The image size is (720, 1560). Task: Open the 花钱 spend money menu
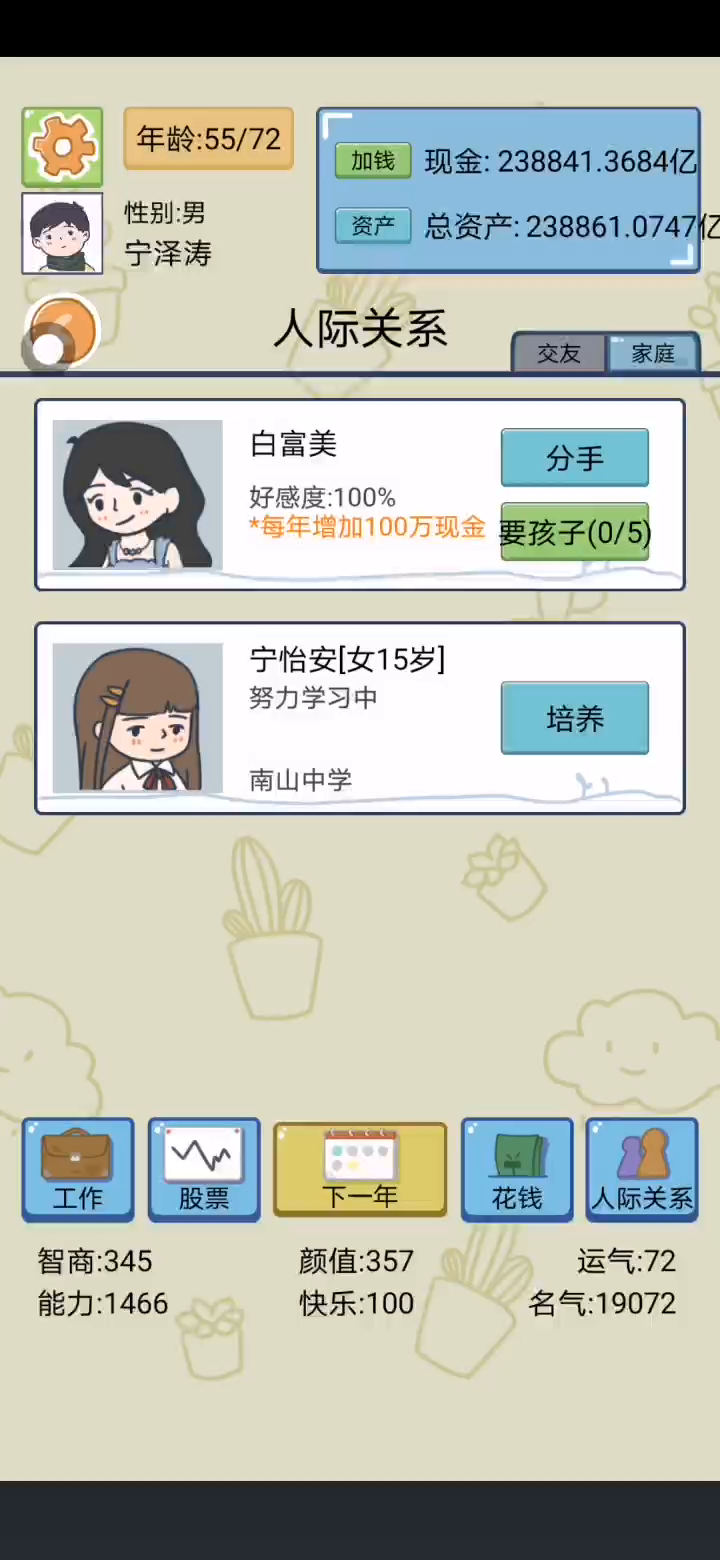click(517, 1169)
